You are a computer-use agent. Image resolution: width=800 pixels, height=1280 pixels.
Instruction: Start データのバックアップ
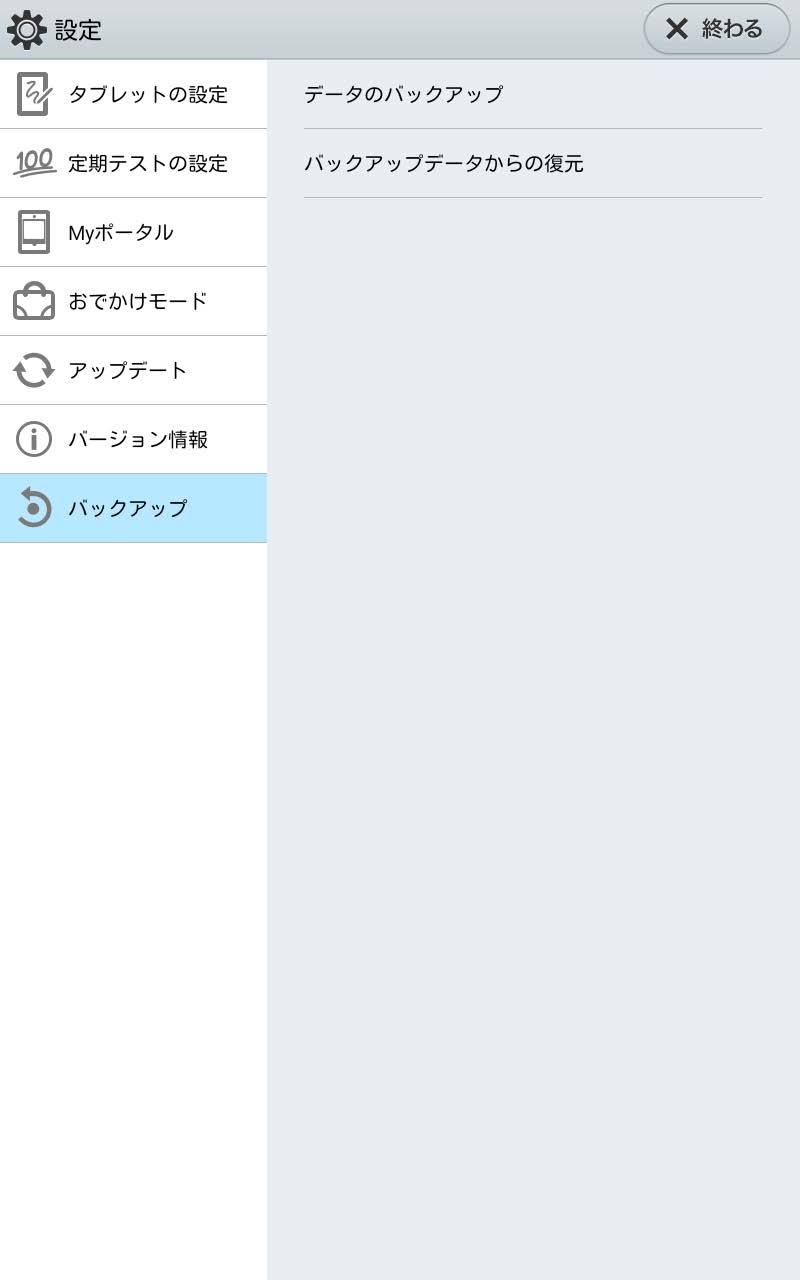click(x=533, y=94)
